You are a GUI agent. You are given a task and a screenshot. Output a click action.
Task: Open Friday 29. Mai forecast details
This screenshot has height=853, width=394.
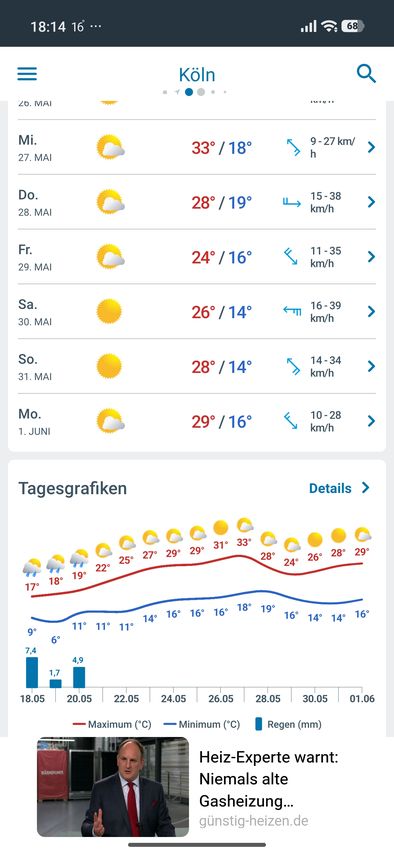(197, 257)
